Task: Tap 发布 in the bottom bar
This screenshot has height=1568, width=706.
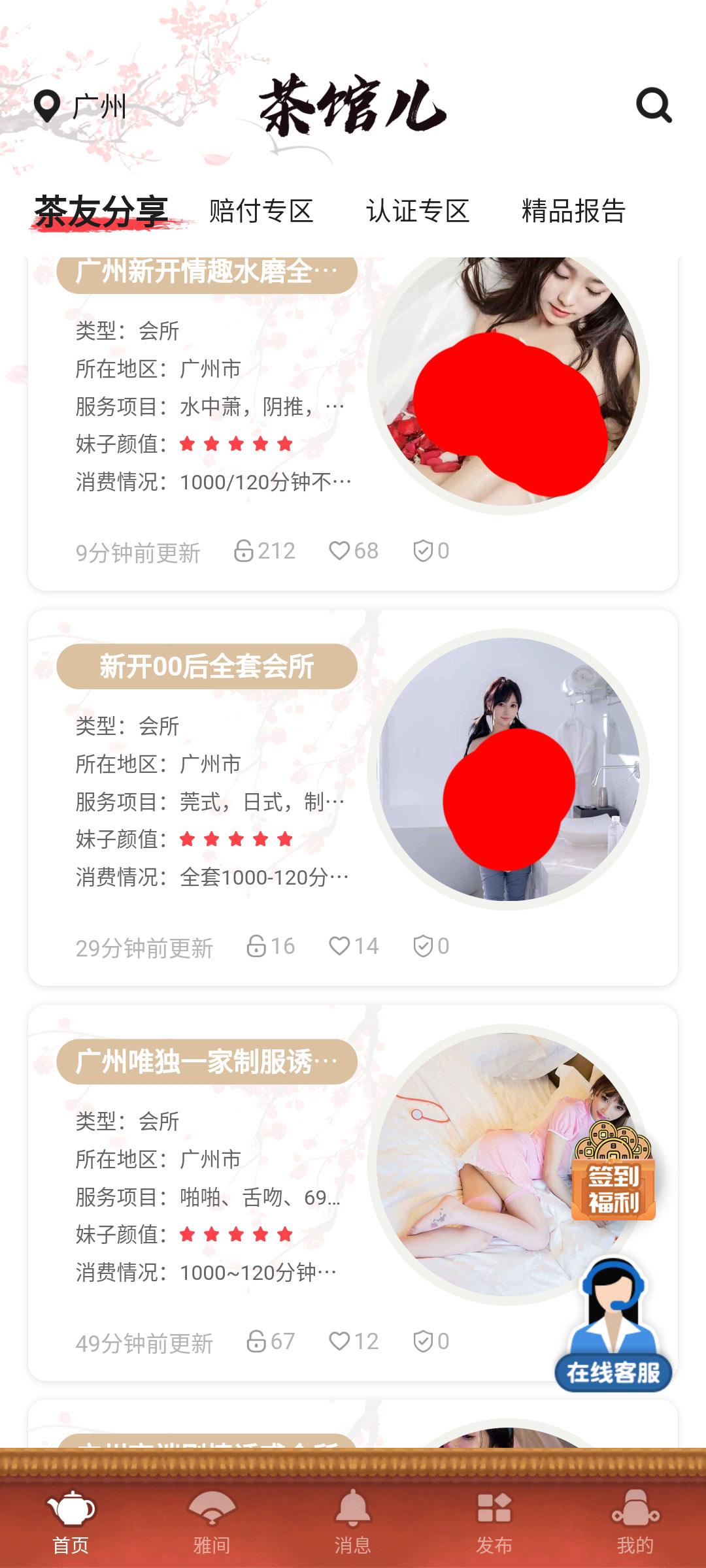Action: point(494,1522)
